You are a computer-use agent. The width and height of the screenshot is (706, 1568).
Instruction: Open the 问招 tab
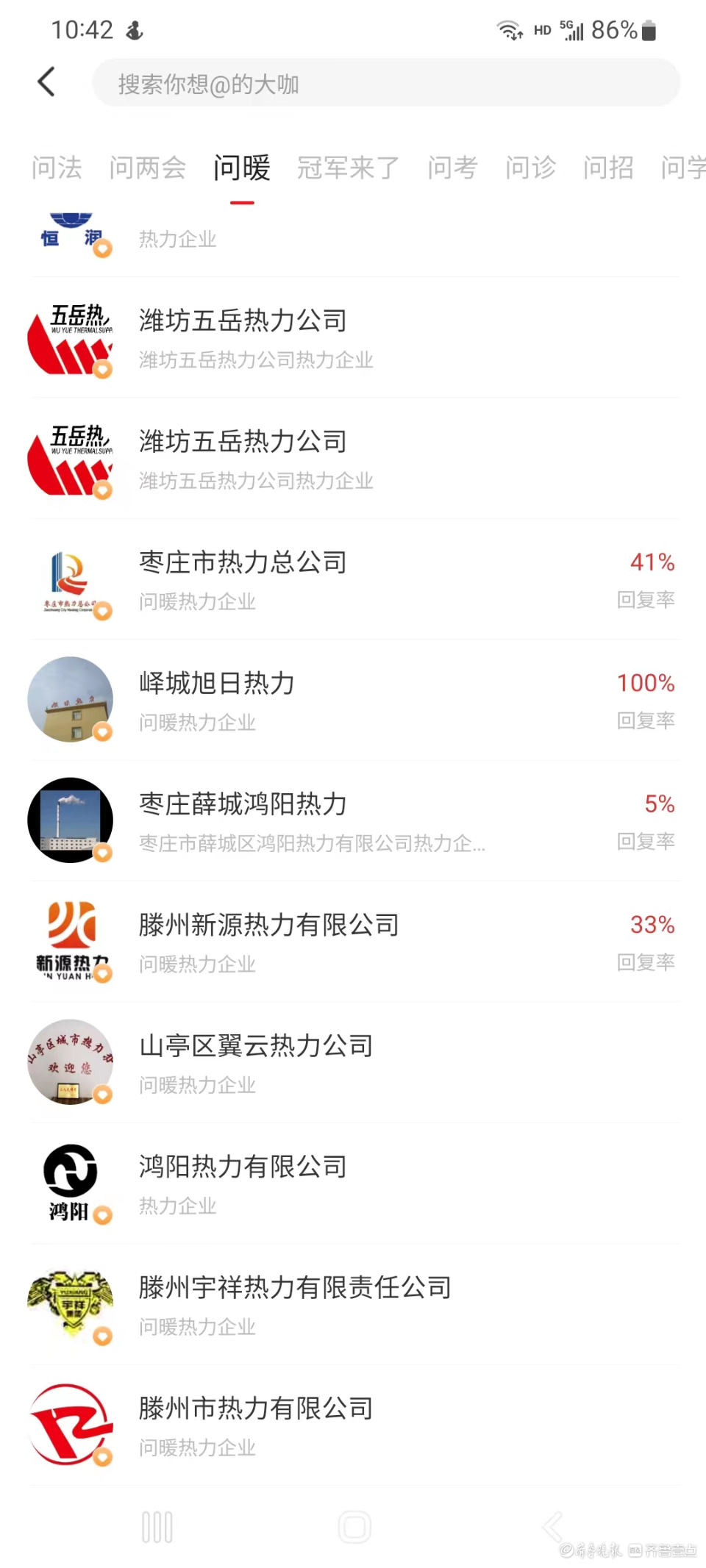pyautogui.click(x=608, y=168)
